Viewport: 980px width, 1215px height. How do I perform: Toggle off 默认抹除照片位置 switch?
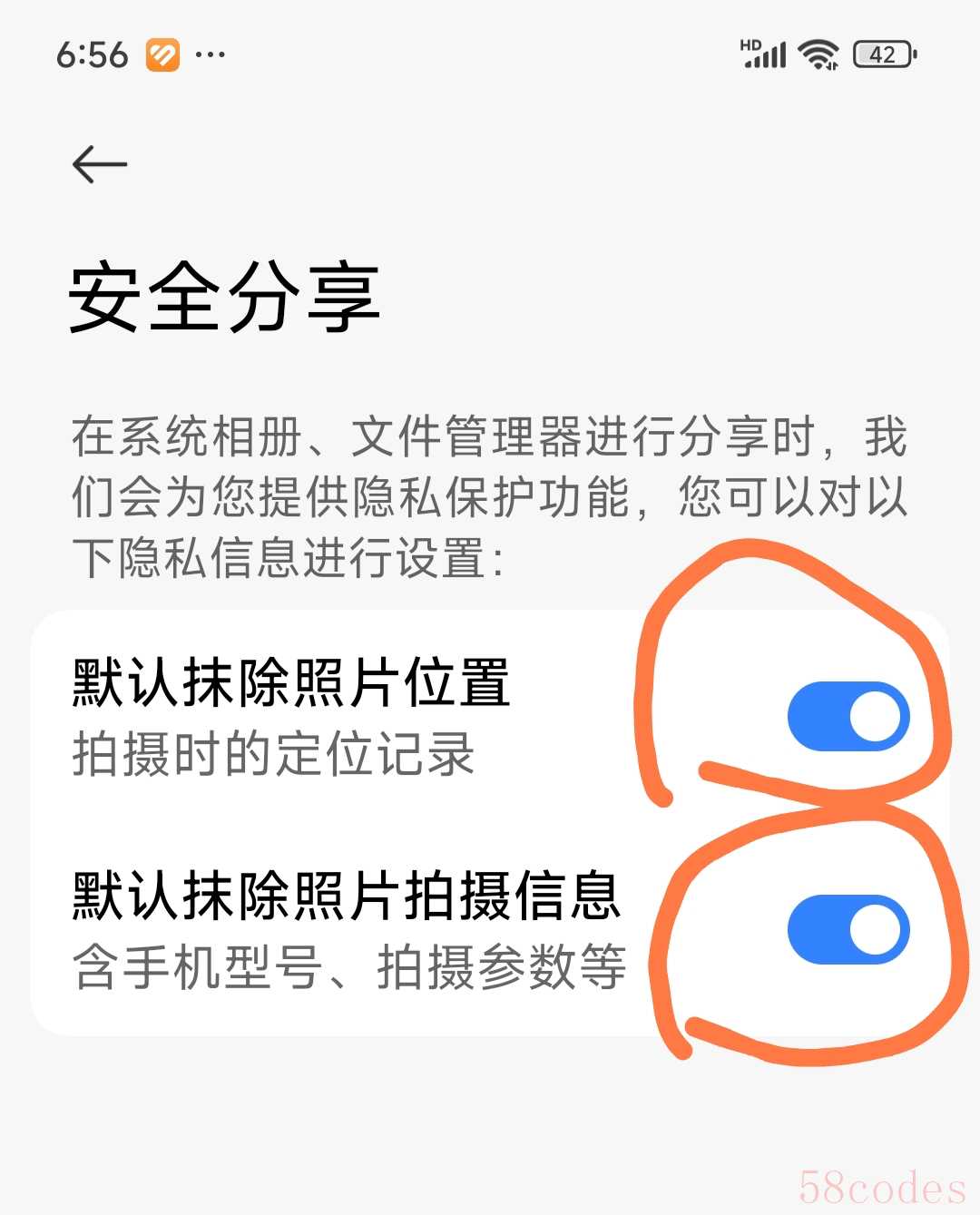click(848, 717)
